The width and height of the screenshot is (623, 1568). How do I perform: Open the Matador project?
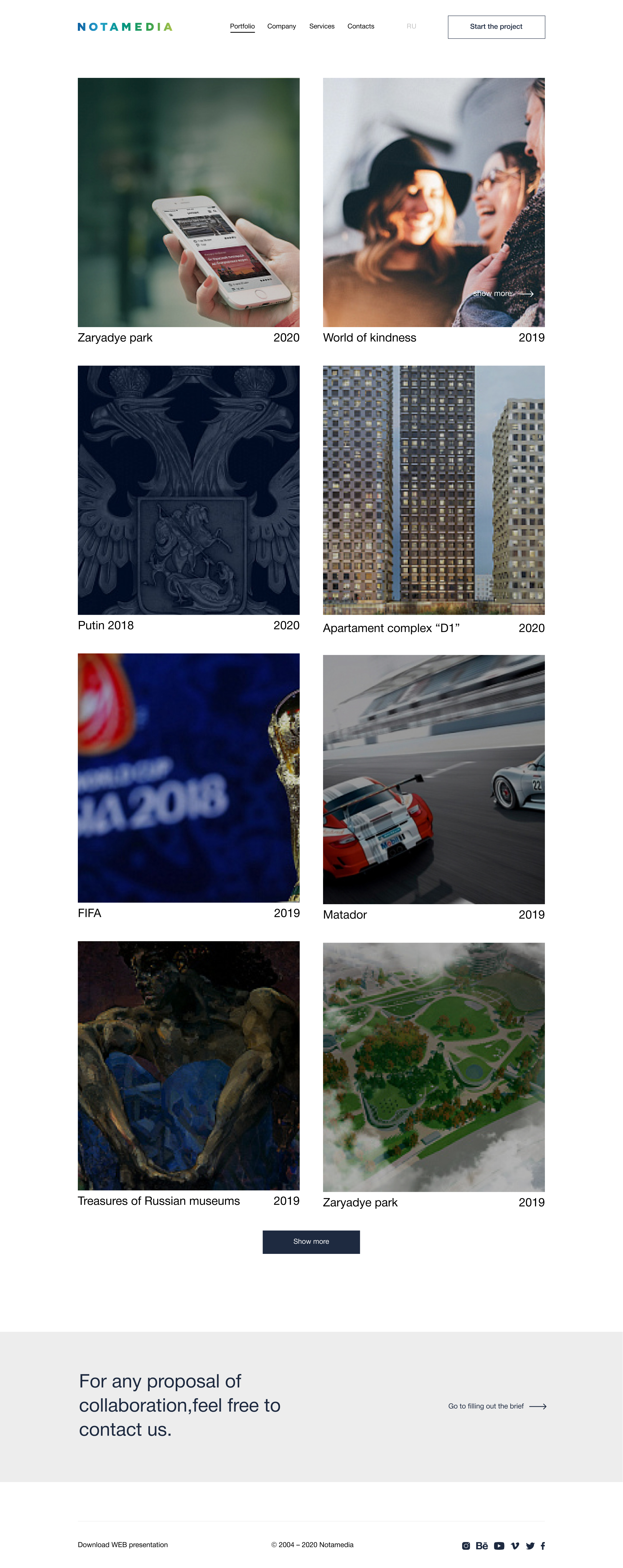(x=433, y=779)
